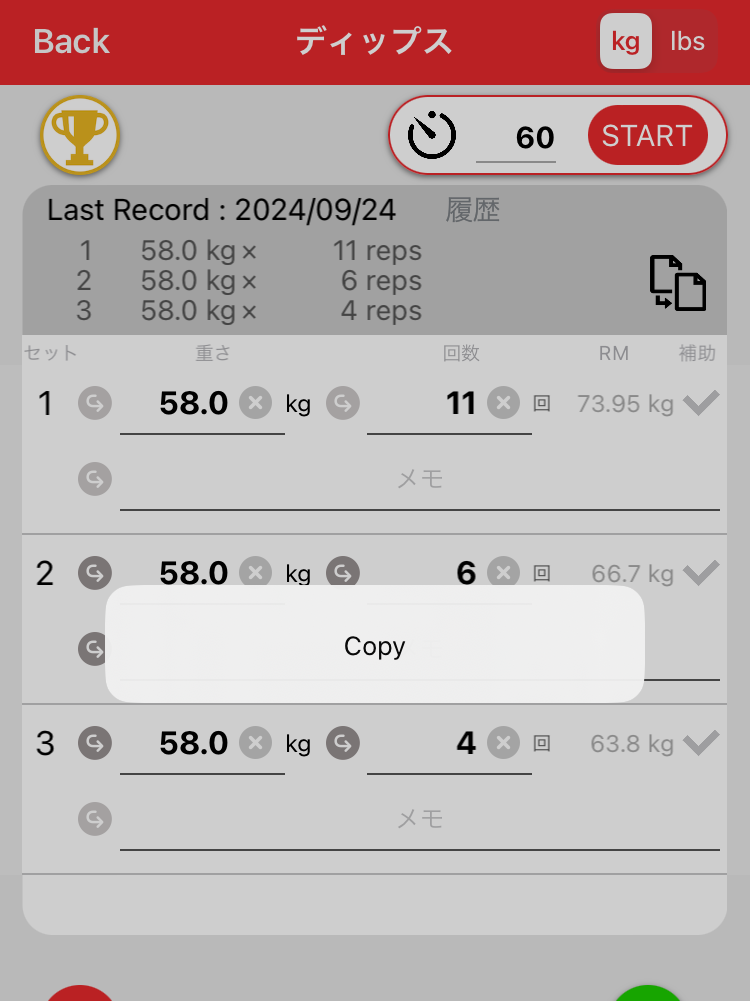
Task: Toggle the assist checkmark for set 3
Action: (701, 744)
